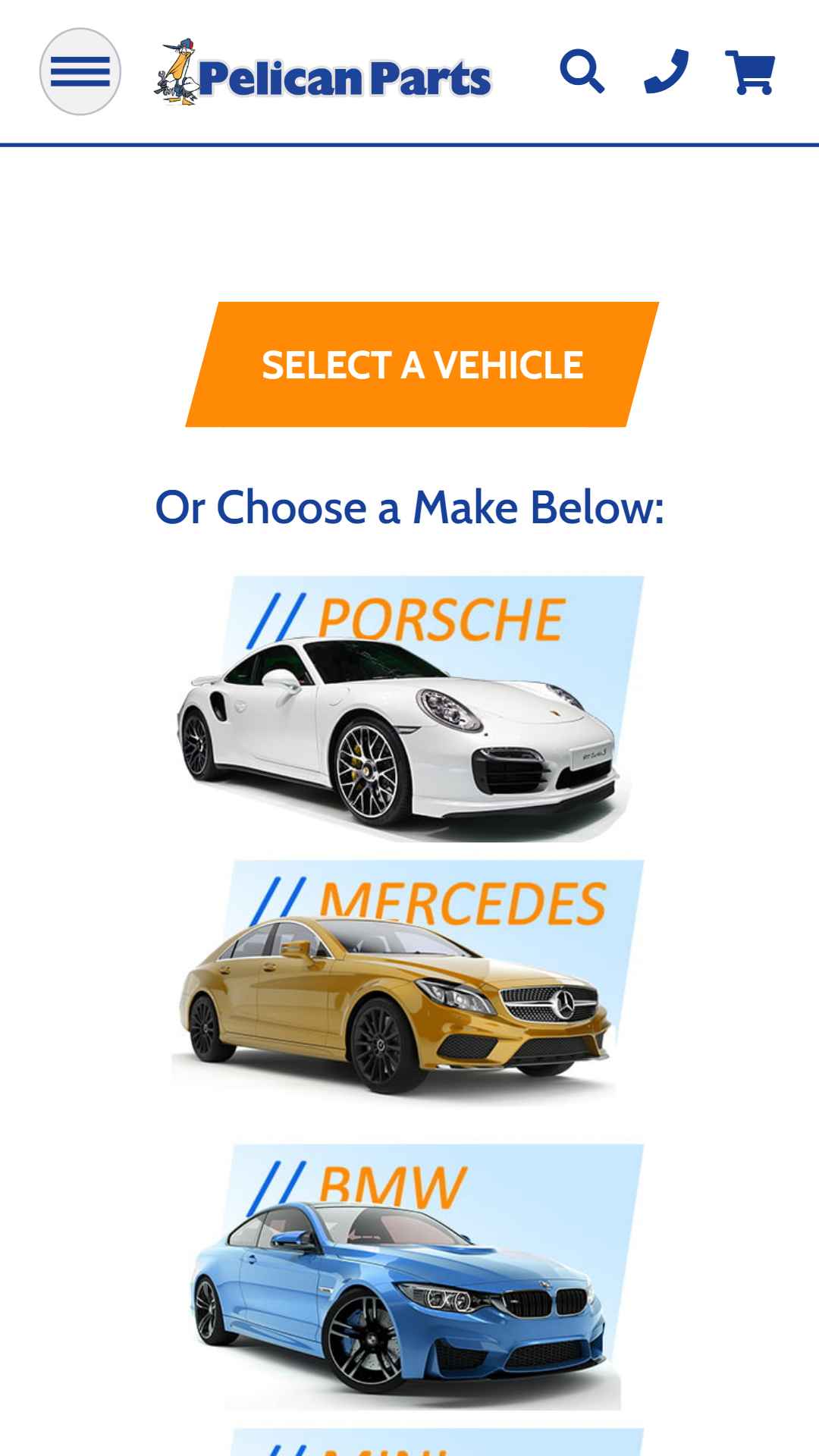
Task: Choose the Mercedes make tile
Action: pyautogui.click(x=409, y=983)
